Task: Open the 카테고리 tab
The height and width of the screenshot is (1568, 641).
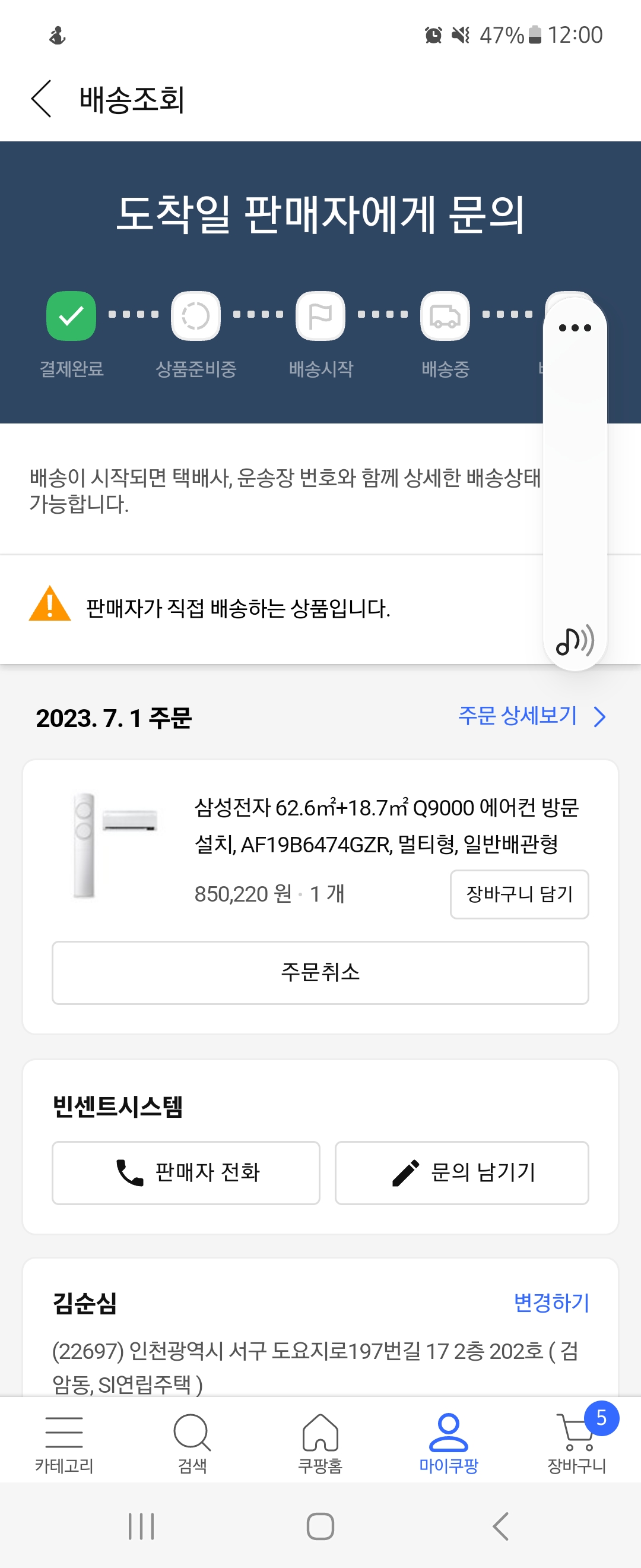Action: pyautogui.click(x=64, y=1443)
